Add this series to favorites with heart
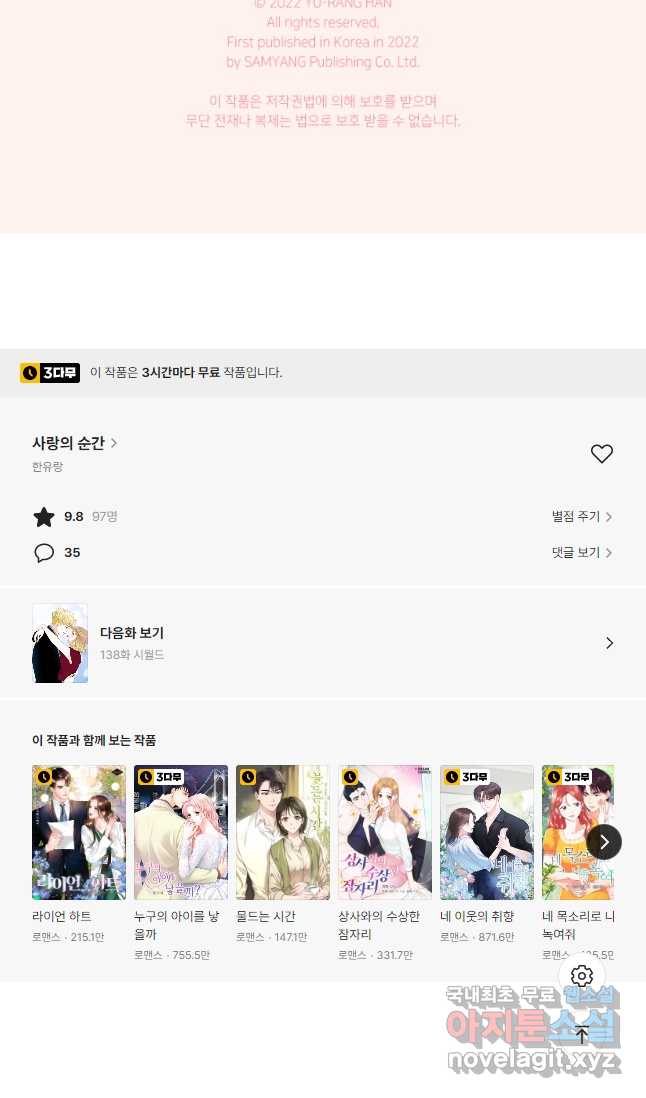The height and width of the screenshot is (1098, 646). pos(601,454)
